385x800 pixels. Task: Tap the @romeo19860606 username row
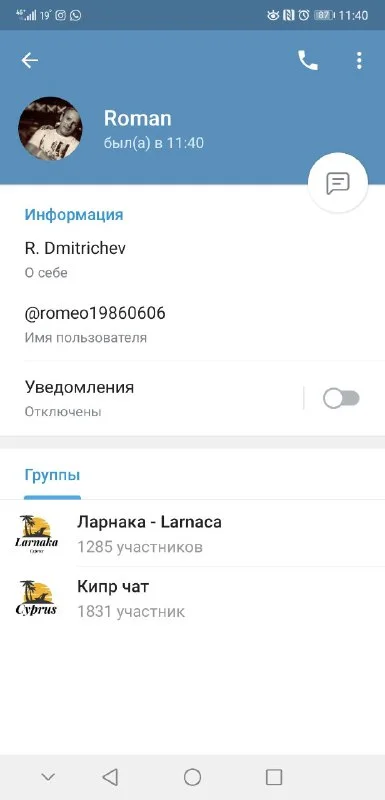(x=193, y=324)
